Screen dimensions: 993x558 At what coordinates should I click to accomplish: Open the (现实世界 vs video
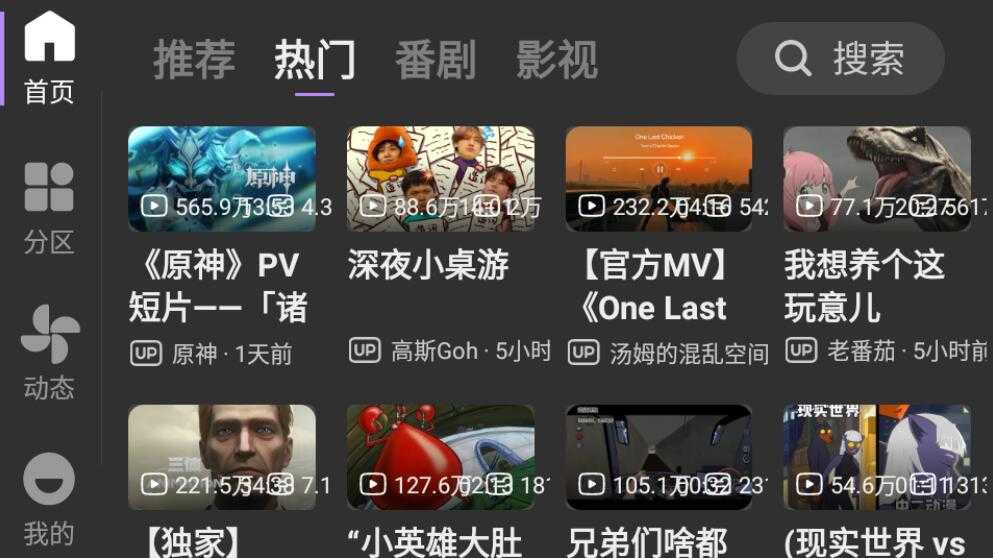click(876, 458)
